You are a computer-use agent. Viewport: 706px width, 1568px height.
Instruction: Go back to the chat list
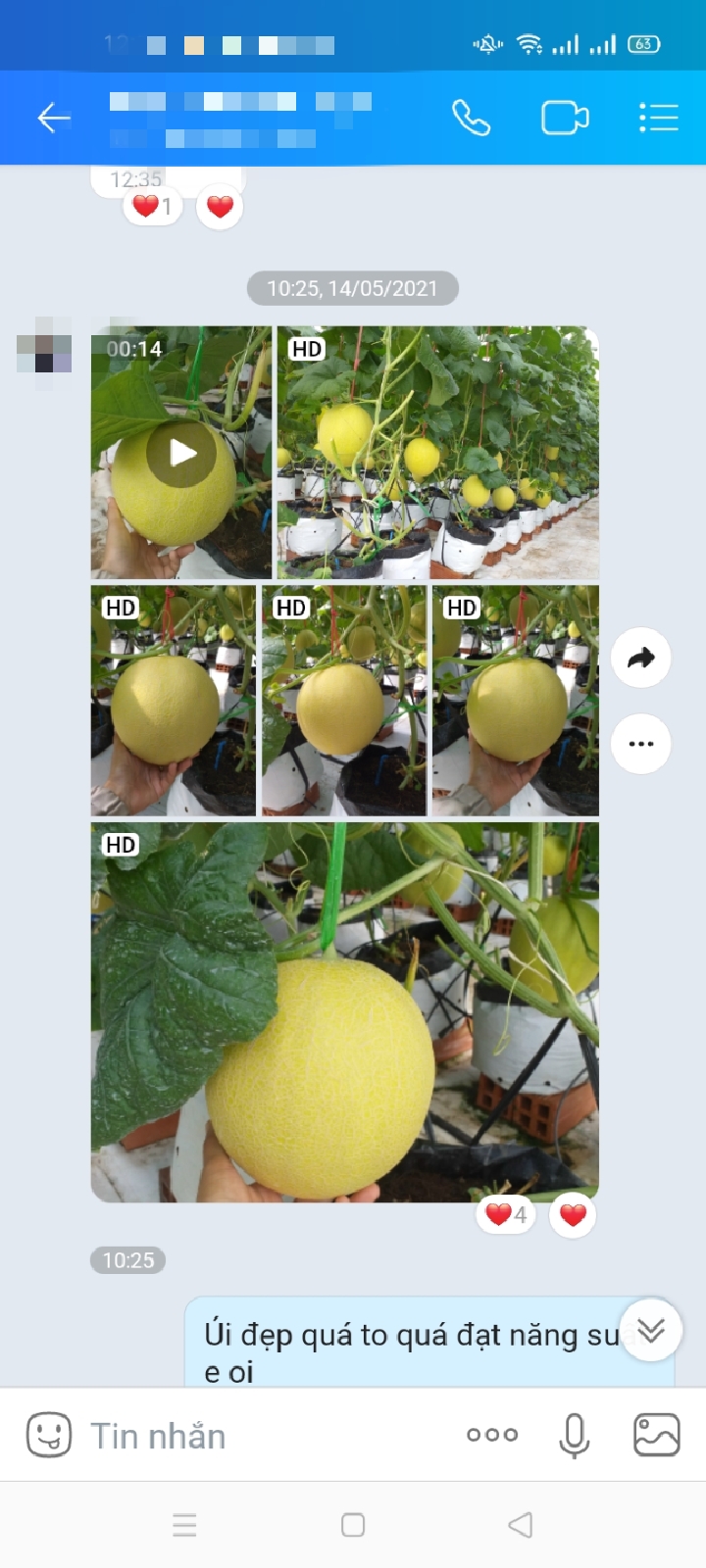pos(53,119)
